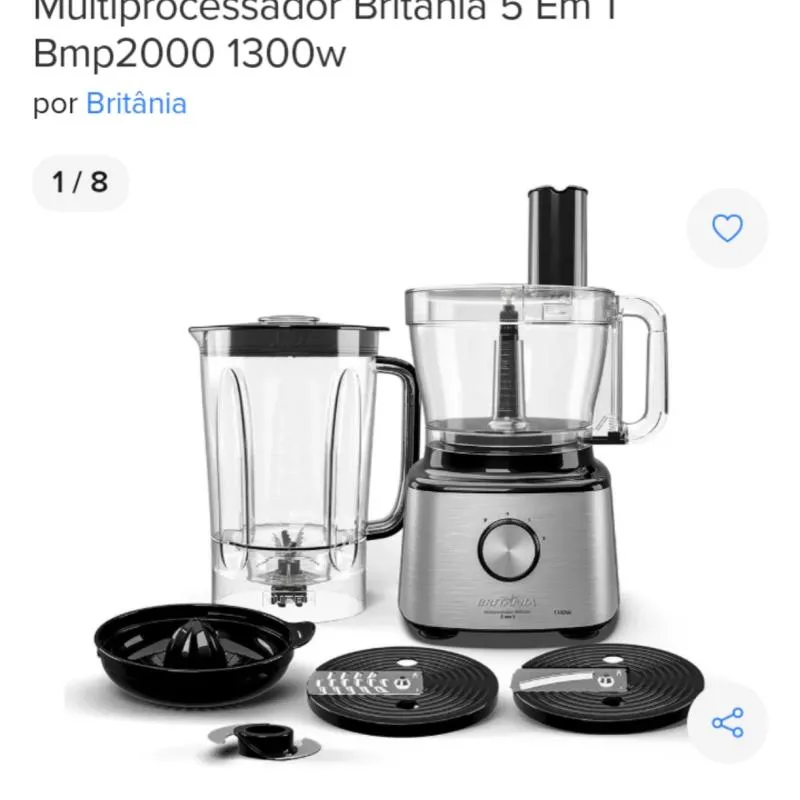800x800 pixels.
Task: Add this product to favorites
Action: click(727, 229)
